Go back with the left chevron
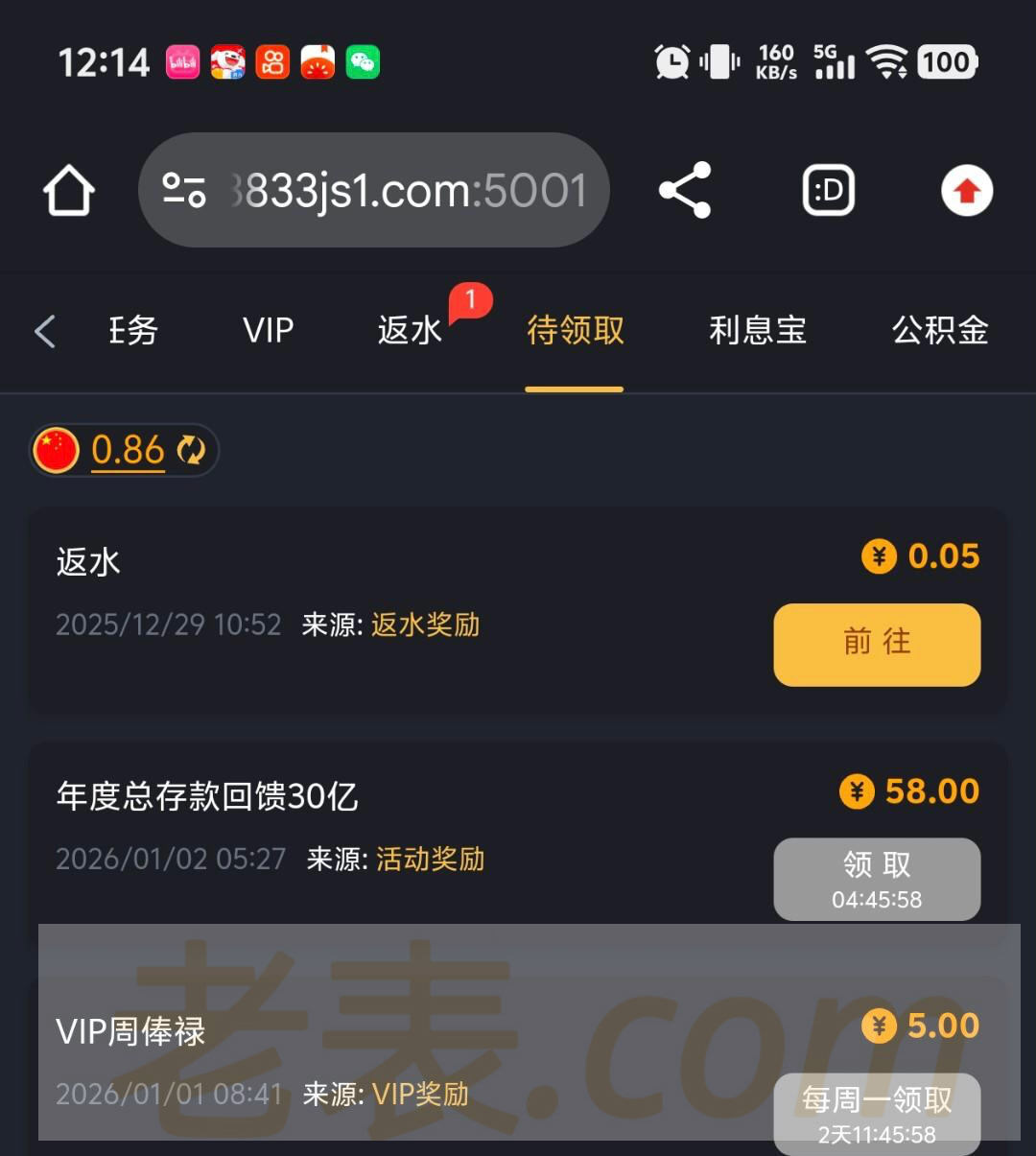The height and width of the screenshot is (1156, 1036). point(45,331)
